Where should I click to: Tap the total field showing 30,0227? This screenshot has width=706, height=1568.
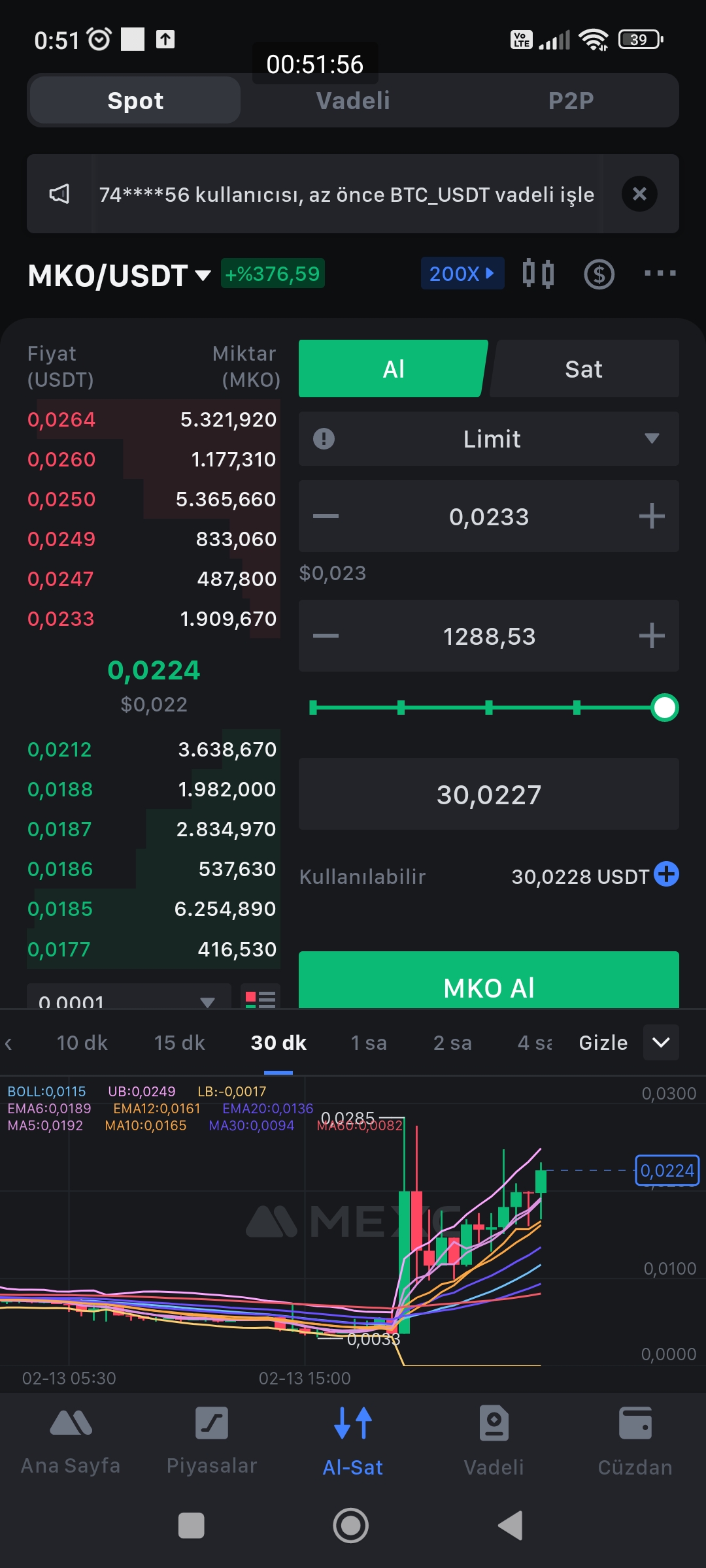pyautogui.click(x=489, y=794)
